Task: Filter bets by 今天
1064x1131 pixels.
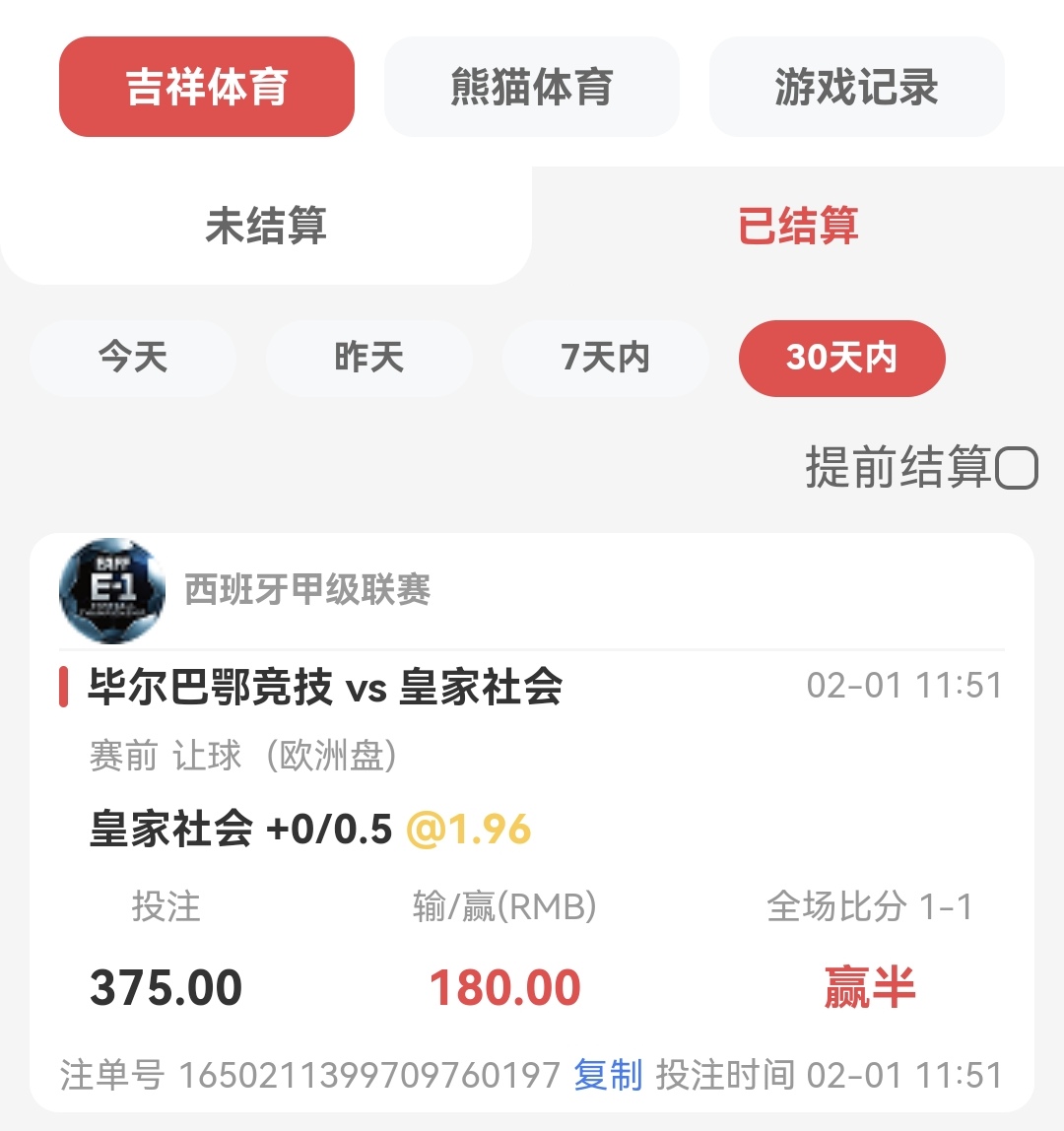Action: pyautogui.click(x=133, y=358)
